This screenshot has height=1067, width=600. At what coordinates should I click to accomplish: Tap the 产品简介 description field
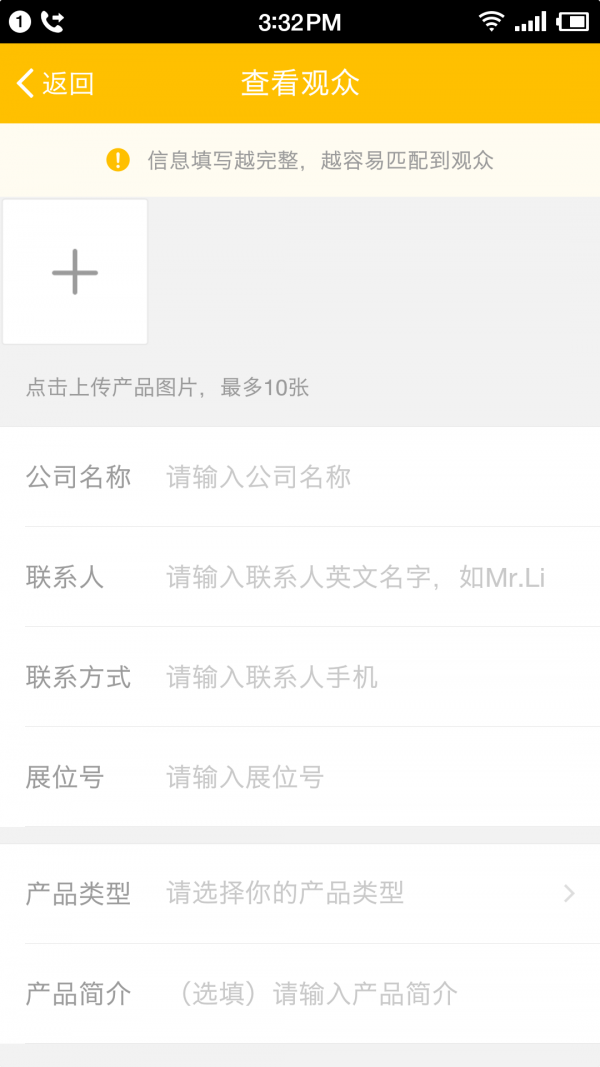381,994
